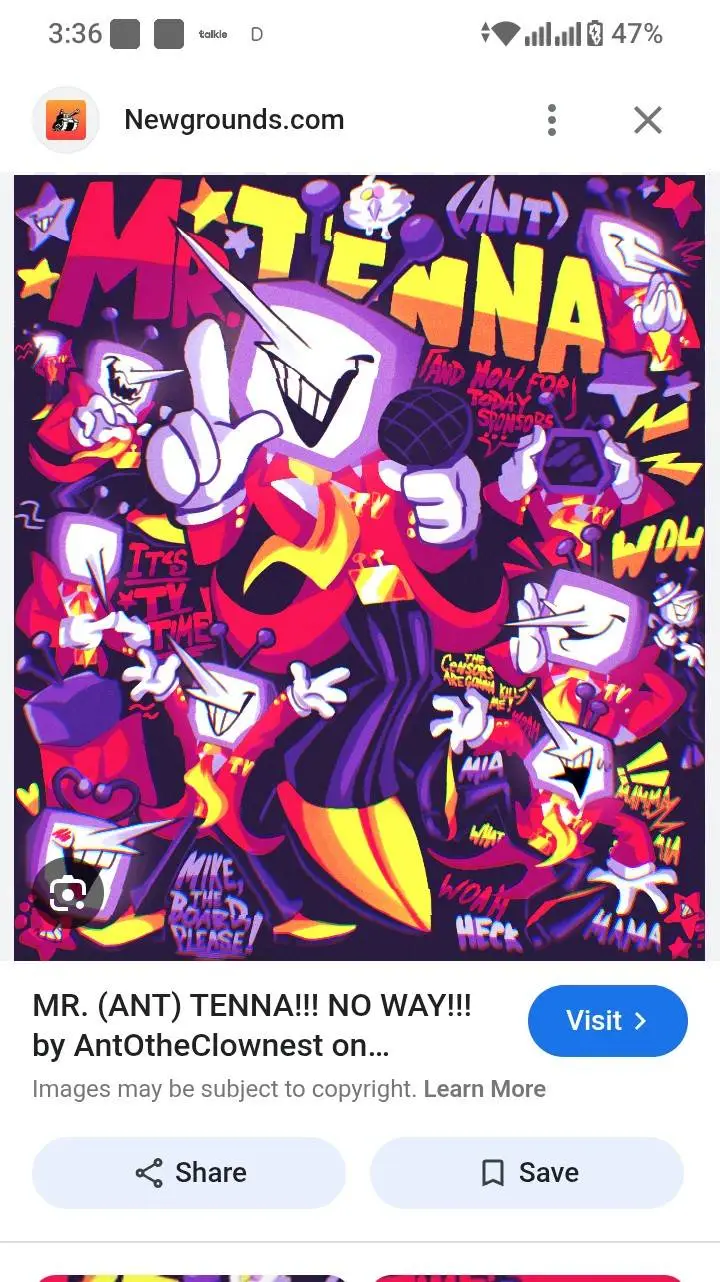Visit the Newgrounds page
Viewport: 720px width, 1282px height.
coord(607,1021)
